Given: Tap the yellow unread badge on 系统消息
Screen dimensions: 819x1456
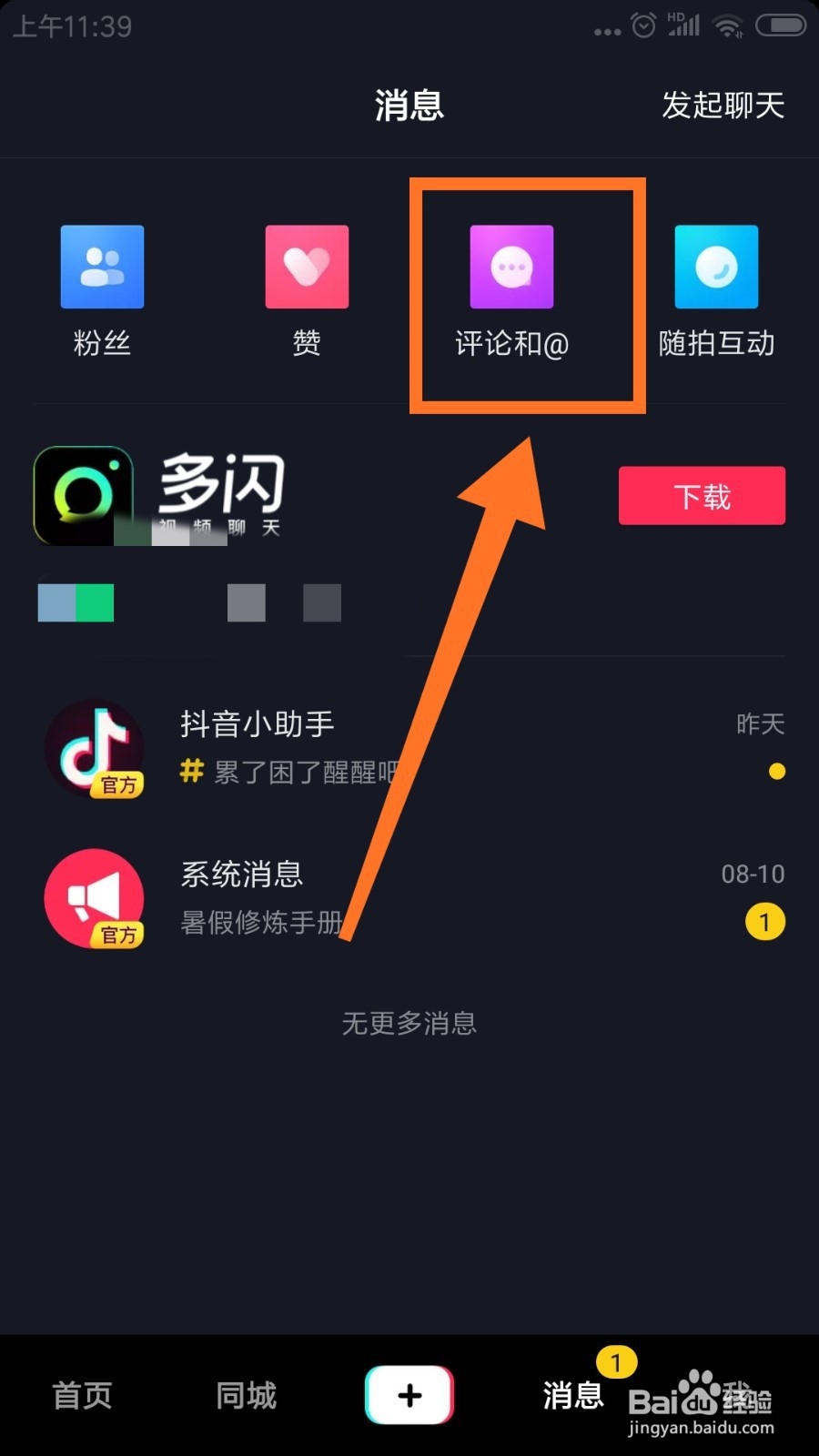Looking at the screenshot, I should click(x=765, y=922).
